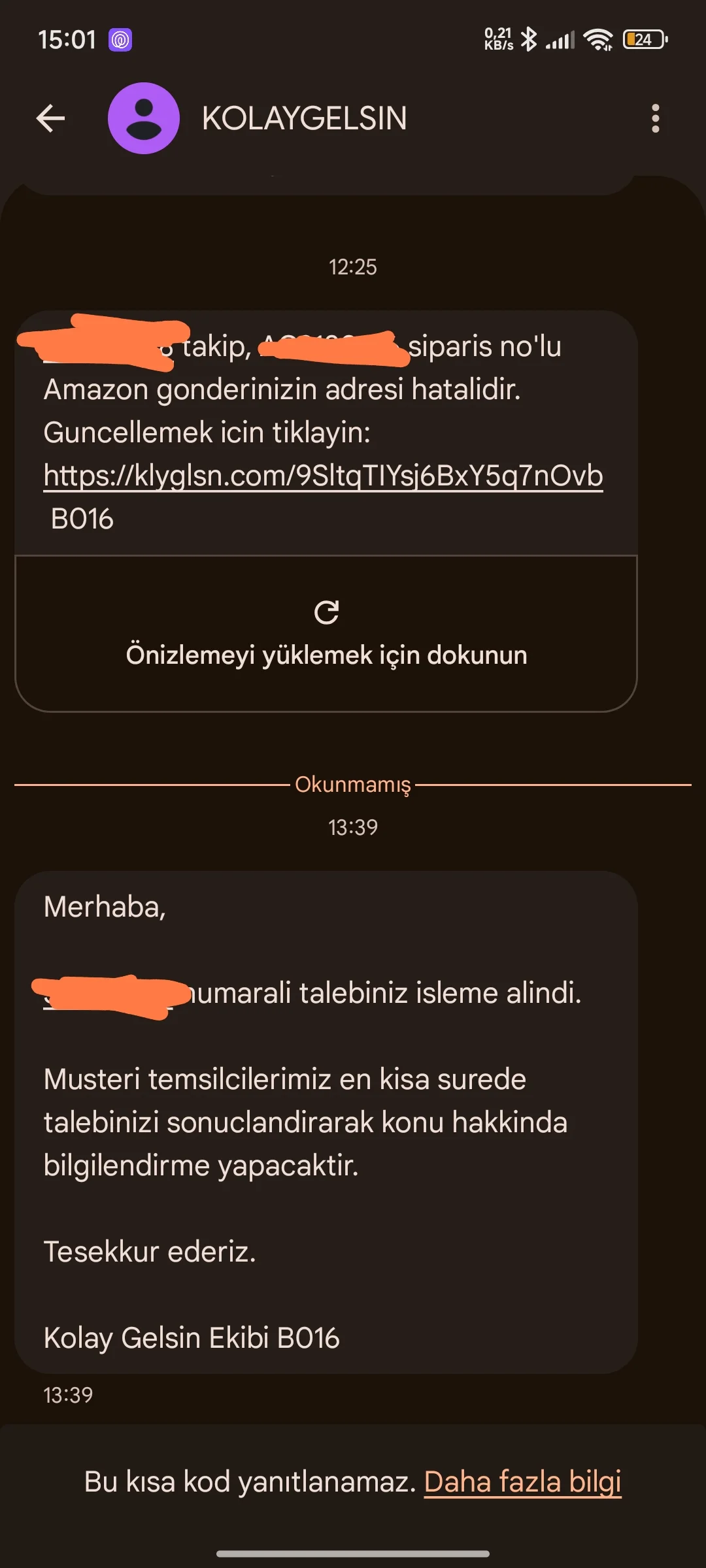Go back to the conversation list
Image resolution: width=706 pixels, height=1568 pixels.
51,119
